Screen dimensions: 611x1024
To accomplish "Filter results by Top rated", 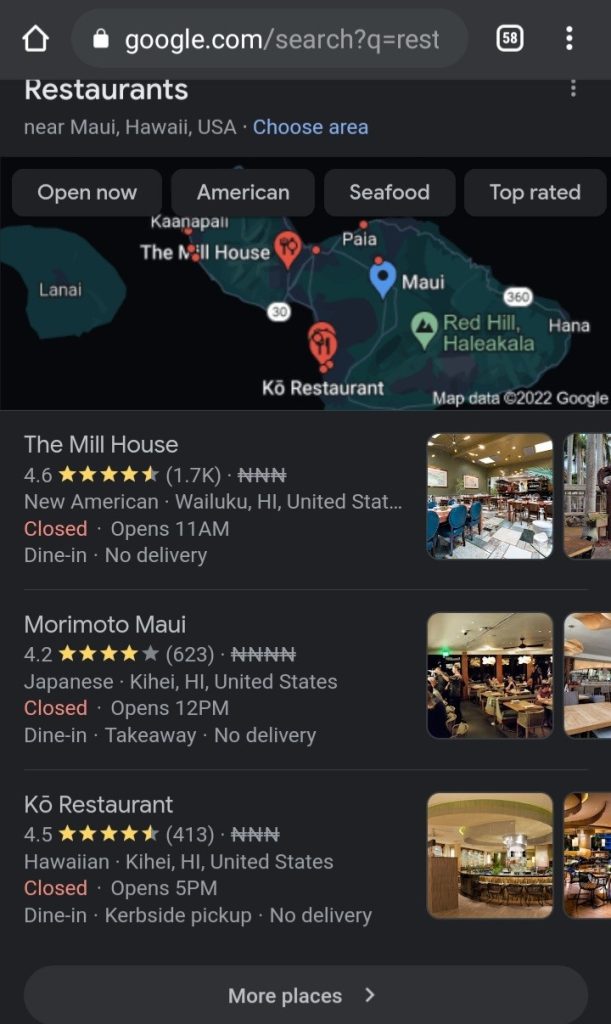I will click(x=535, y=193).
